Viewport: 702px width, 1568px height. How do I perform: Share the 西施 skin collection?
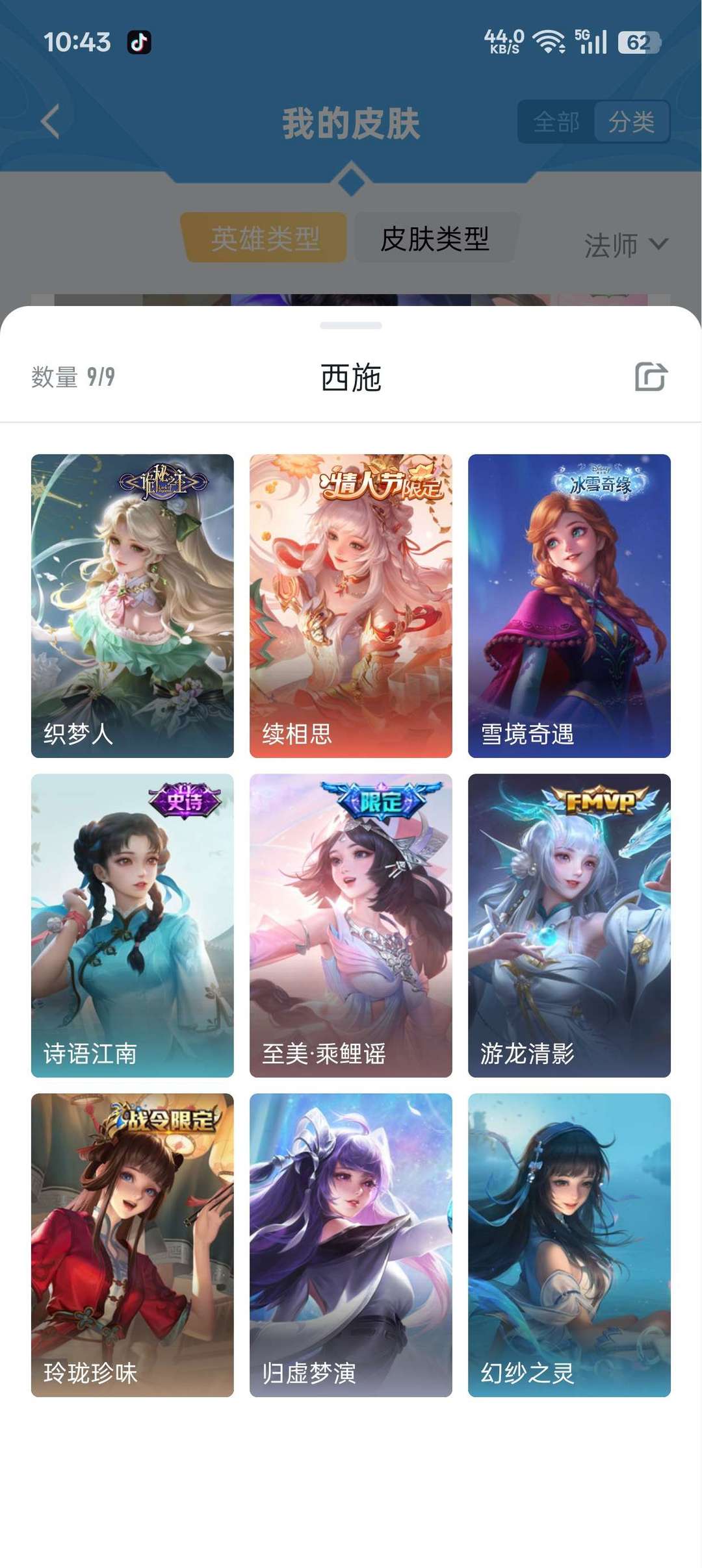pos(651,377)
